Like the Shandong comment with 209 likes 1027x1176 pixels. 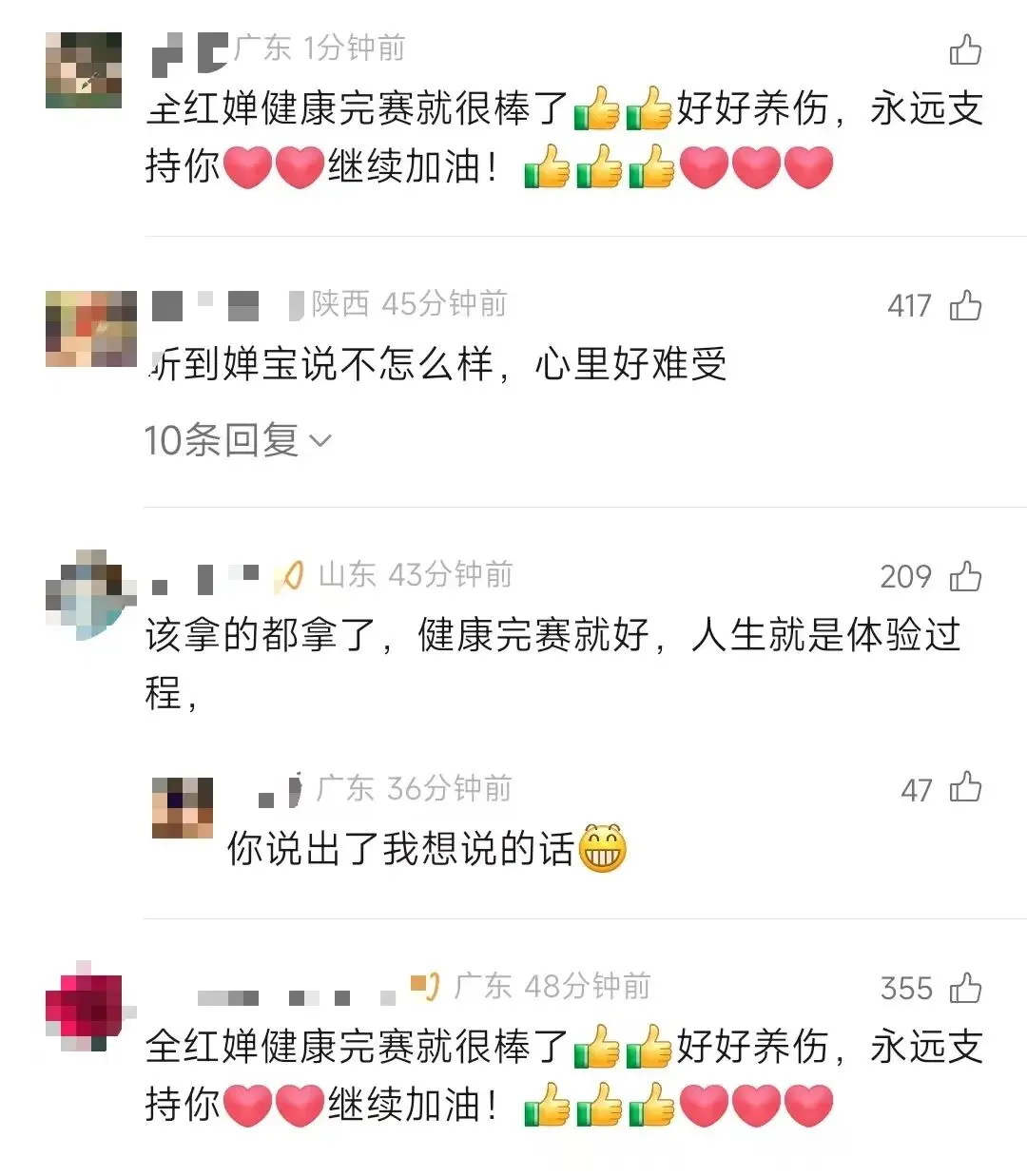[x=965, y=577]
